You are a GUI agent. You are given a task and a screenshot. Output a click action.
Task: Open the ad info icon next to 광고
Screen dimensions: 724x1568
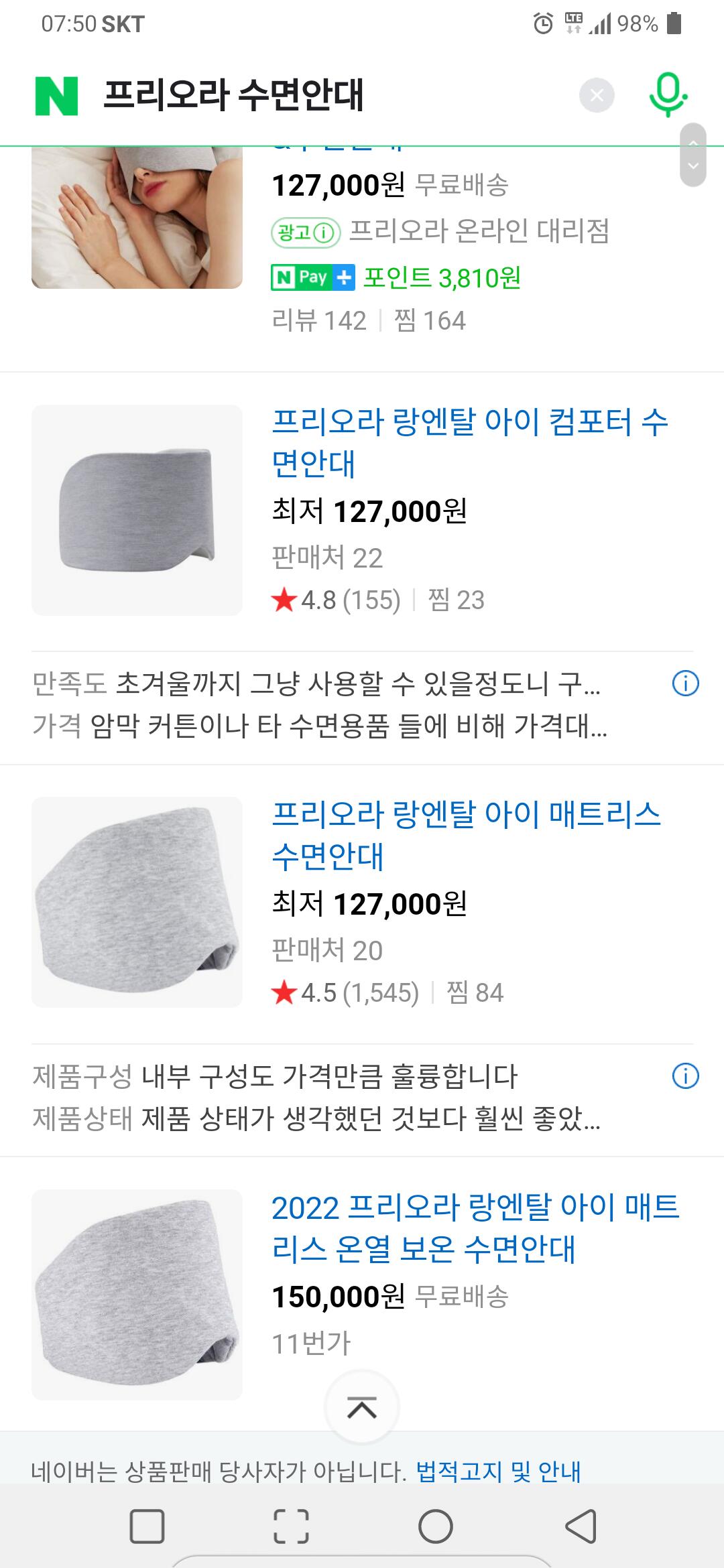324,233
